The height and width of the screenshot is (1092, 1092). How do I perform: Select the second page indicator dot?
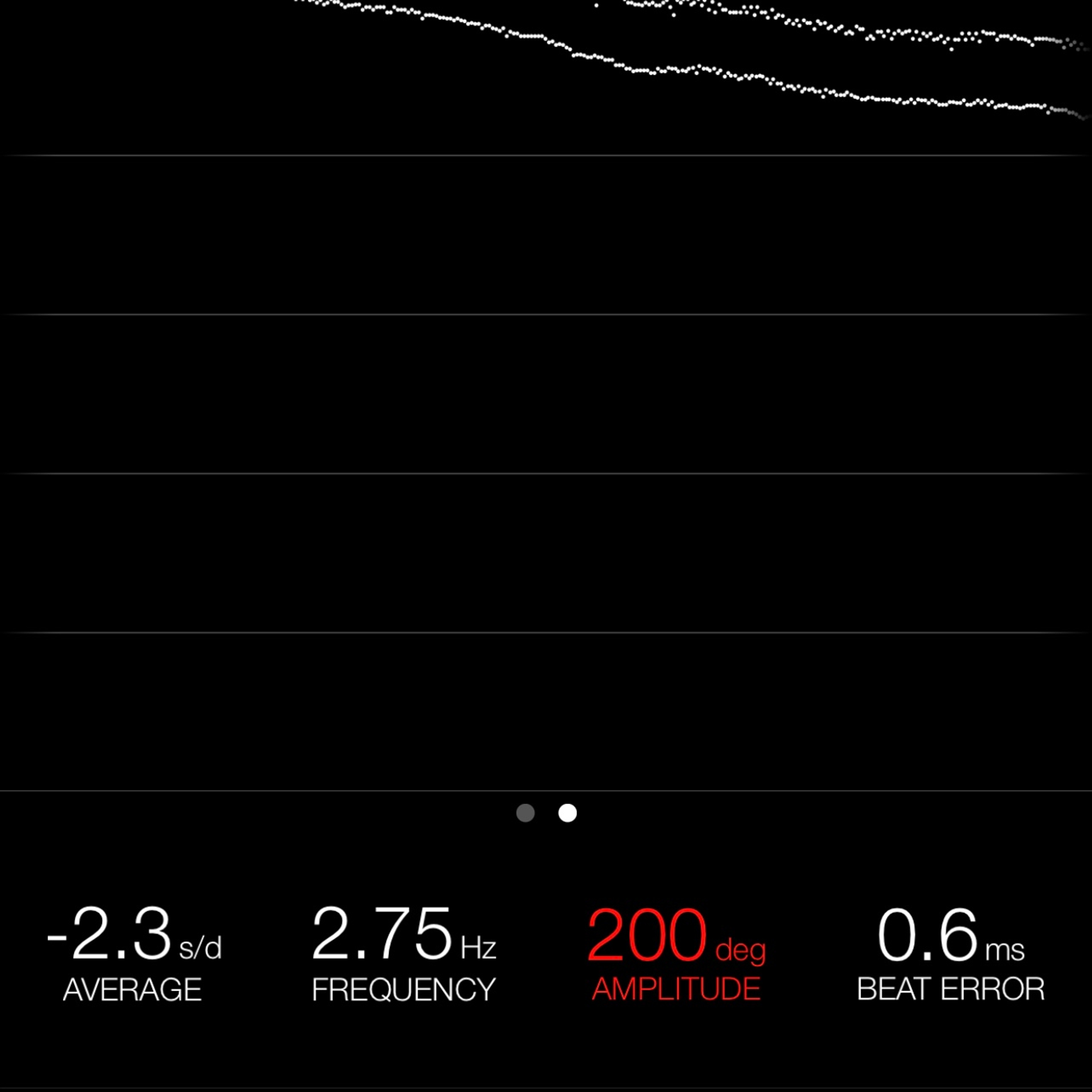pos(568,813)
